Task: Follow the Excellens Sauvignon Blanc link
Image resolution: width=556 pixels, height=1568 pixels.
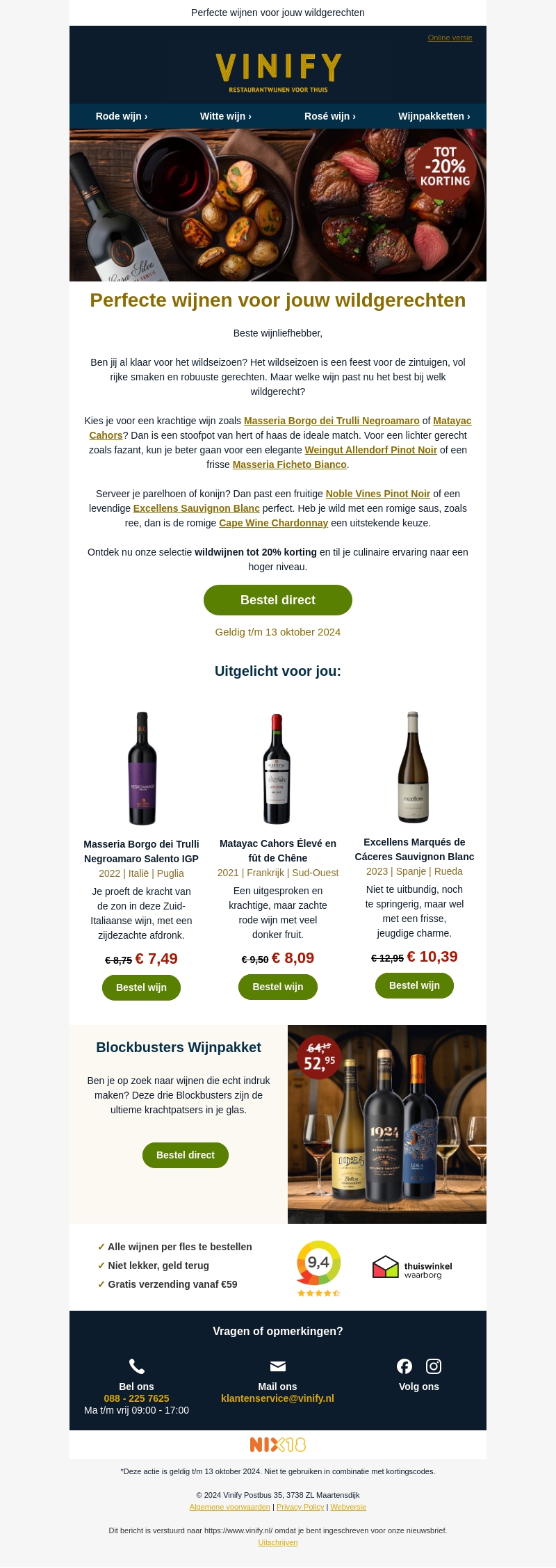Action: [x=196, y=508]
